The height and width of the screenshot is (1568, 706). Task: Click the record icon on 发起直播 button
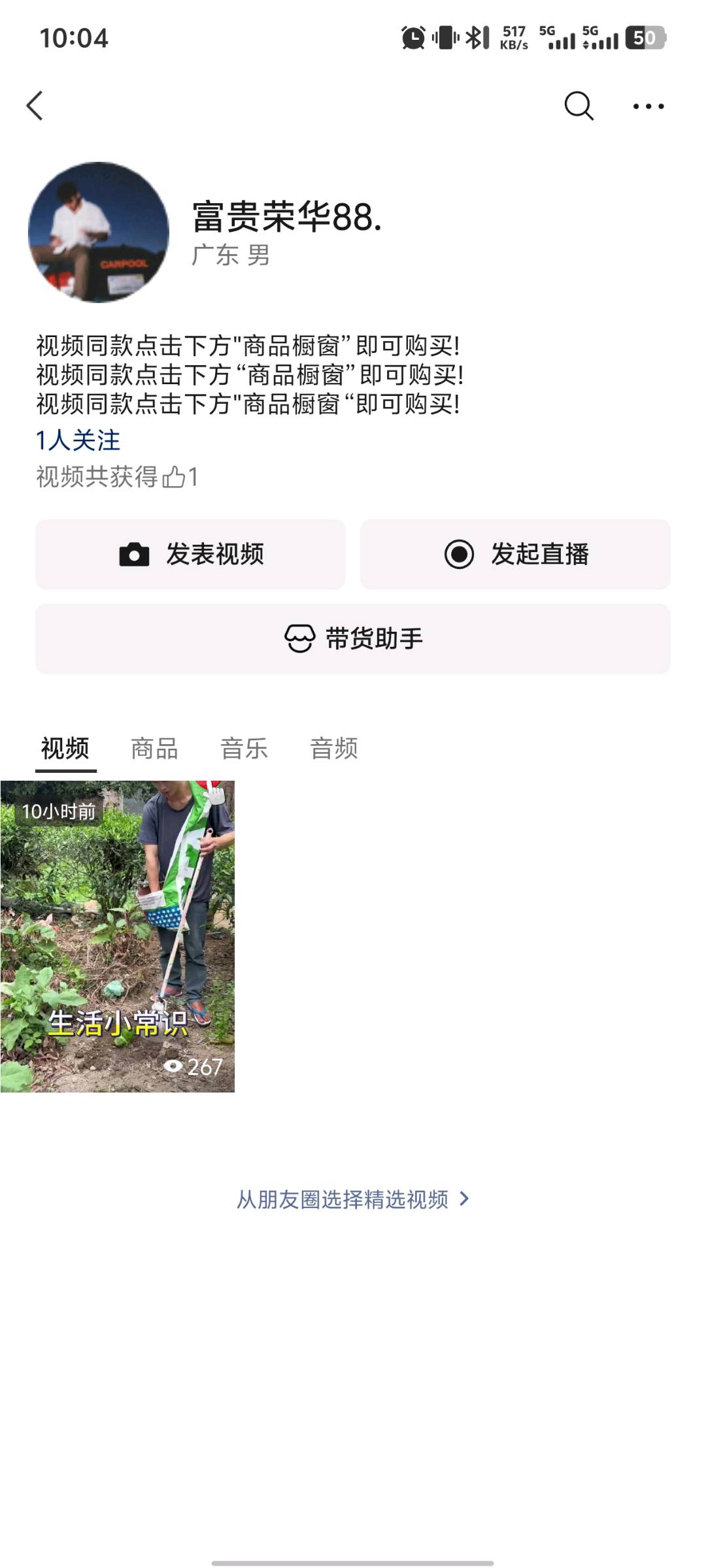[460, 553]
